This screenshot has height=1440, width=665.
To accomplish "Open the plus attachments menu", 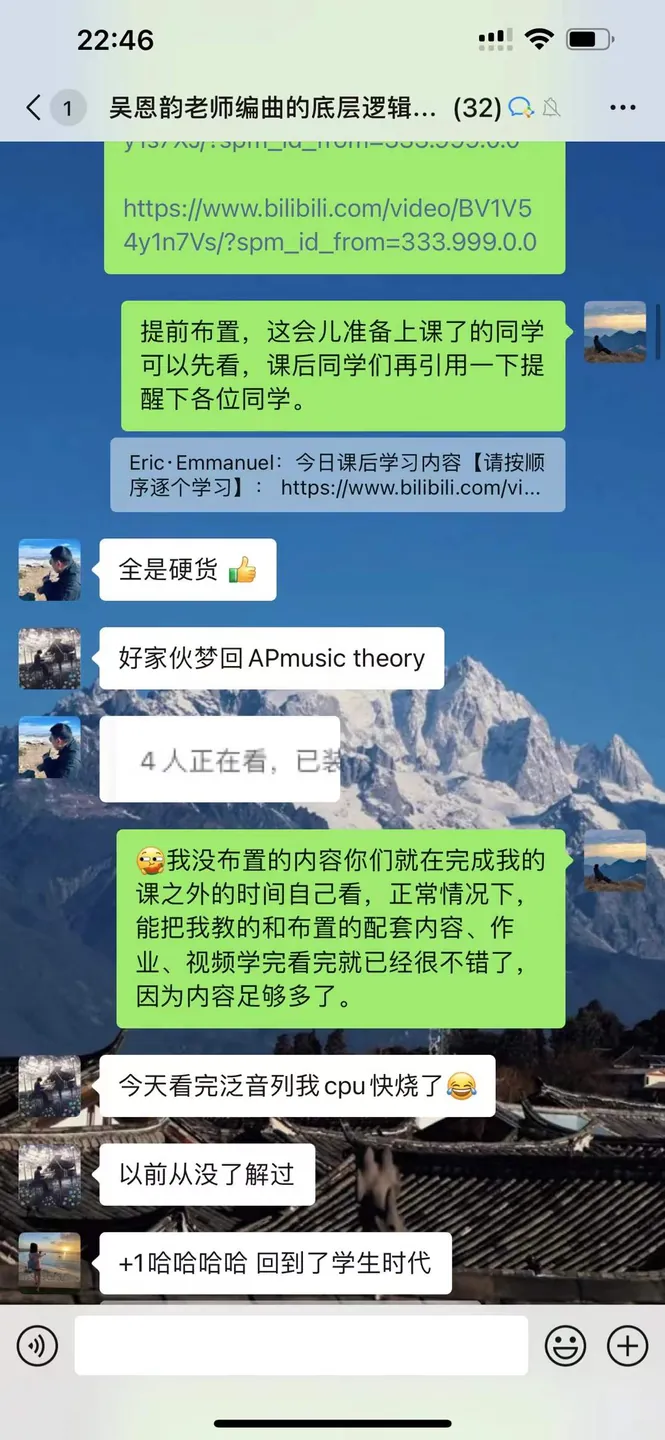I will [x=628, y=1346].
